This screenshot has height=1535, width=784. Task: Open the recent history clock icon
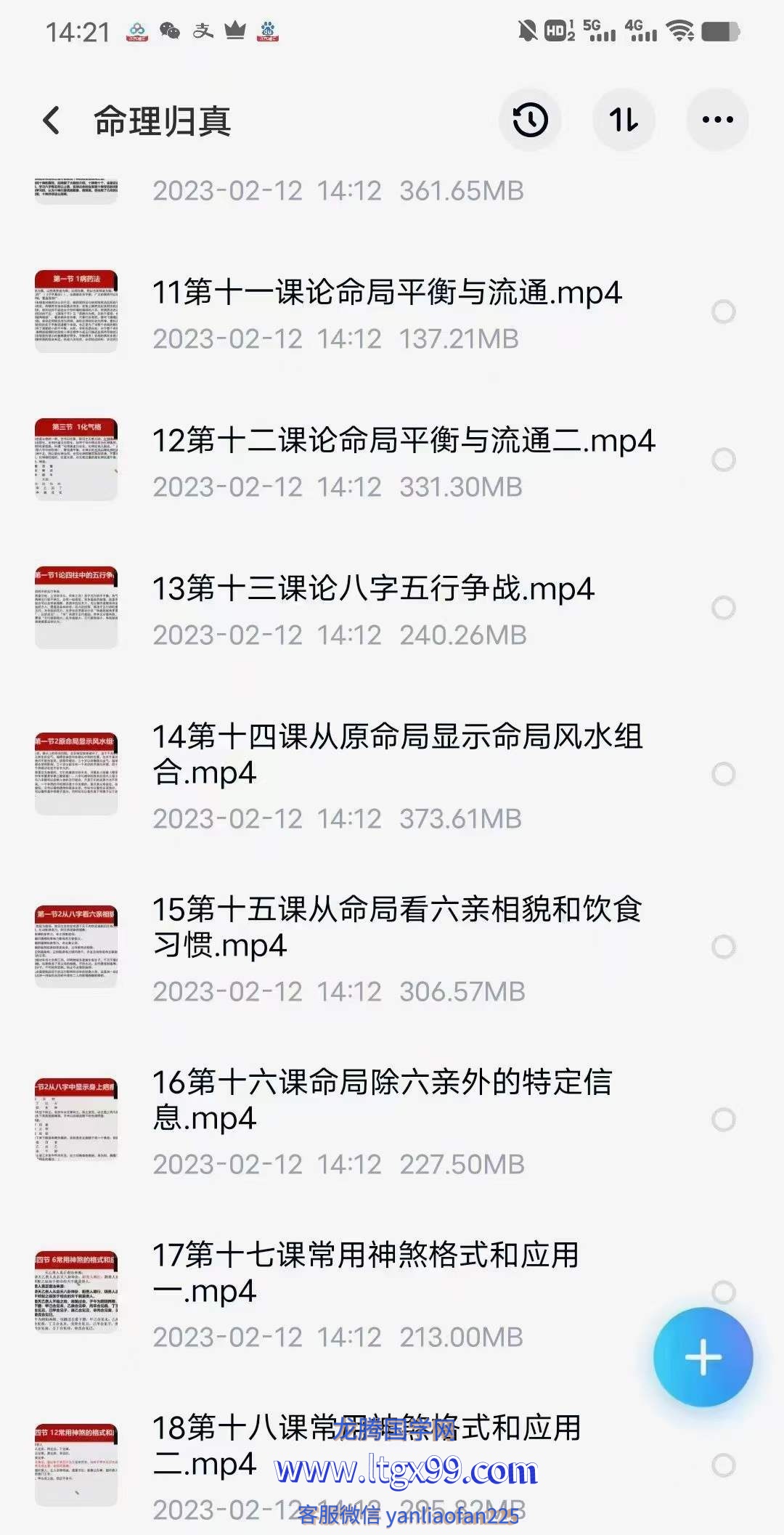(x=530, y=120)
